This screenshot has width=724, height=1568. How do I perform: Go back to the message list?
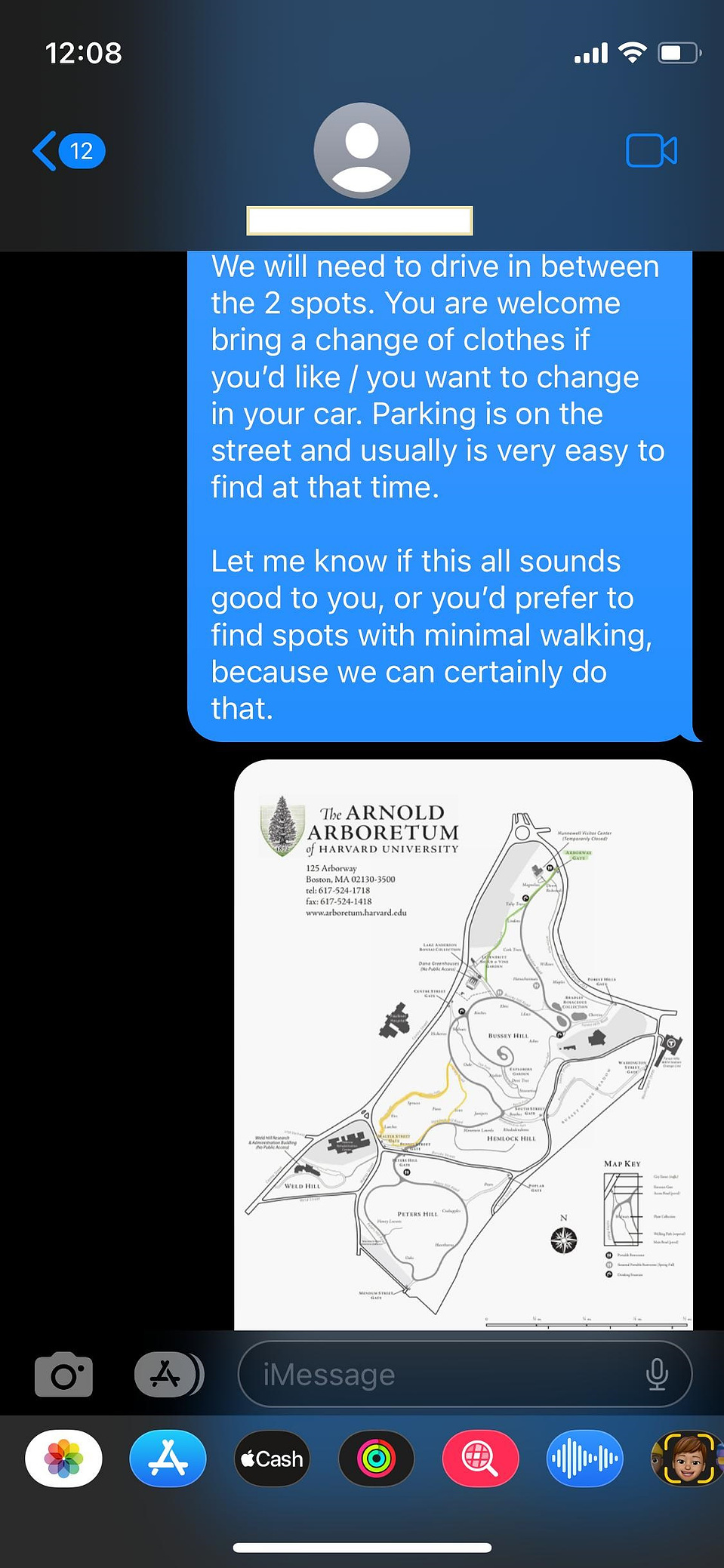pos(66,151)
